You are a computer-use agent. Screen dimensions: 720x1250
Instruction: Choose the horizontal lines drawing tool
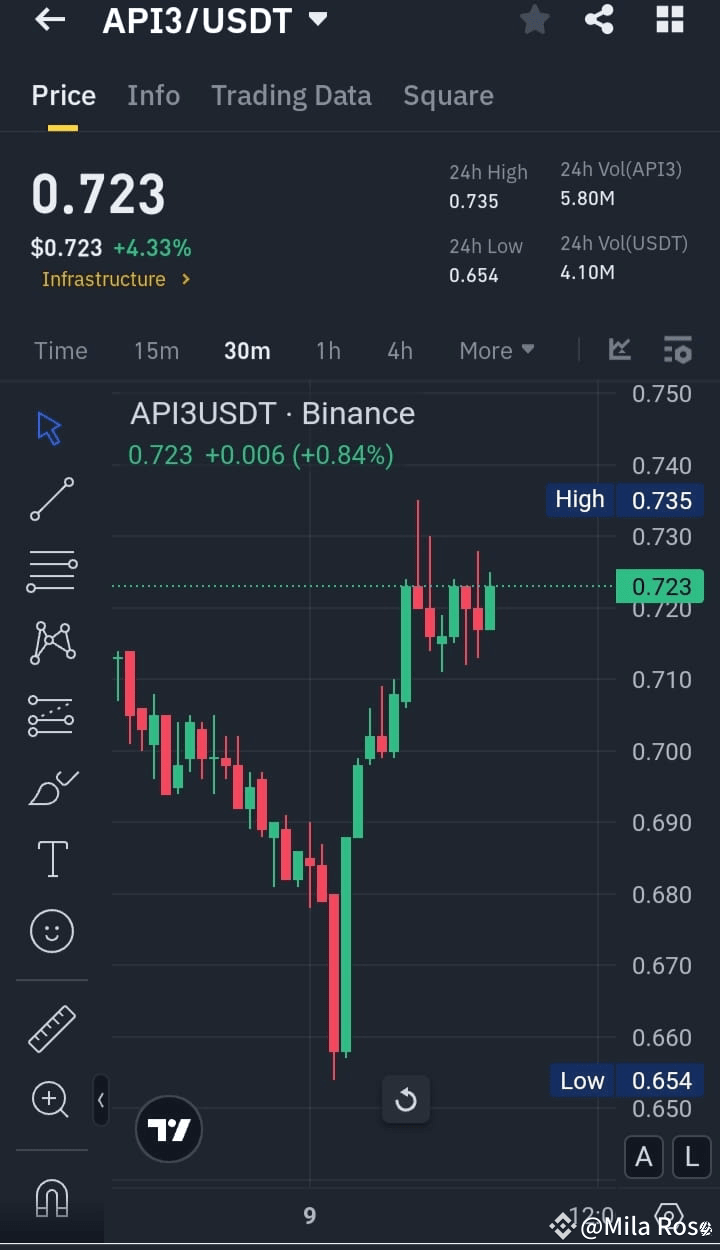[x=48, y=570]
